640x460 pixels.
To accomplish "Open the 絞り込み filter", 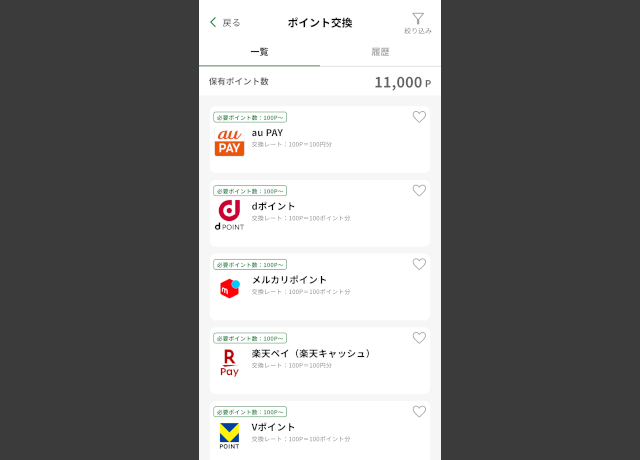I will [x=418, y=23].
